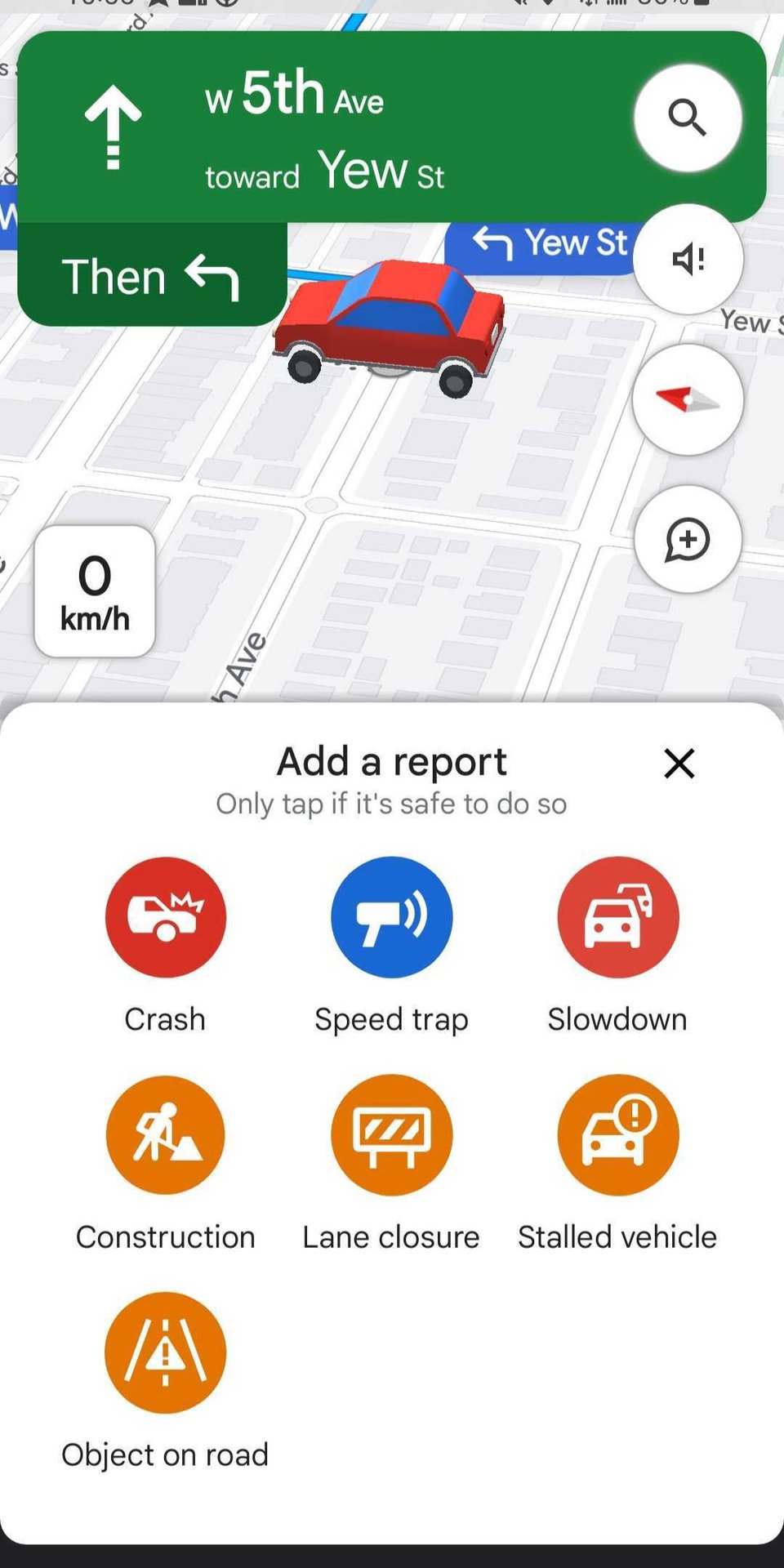Tap the add report bubble icon
784x1568 pixels.
[x=687, y=540]
